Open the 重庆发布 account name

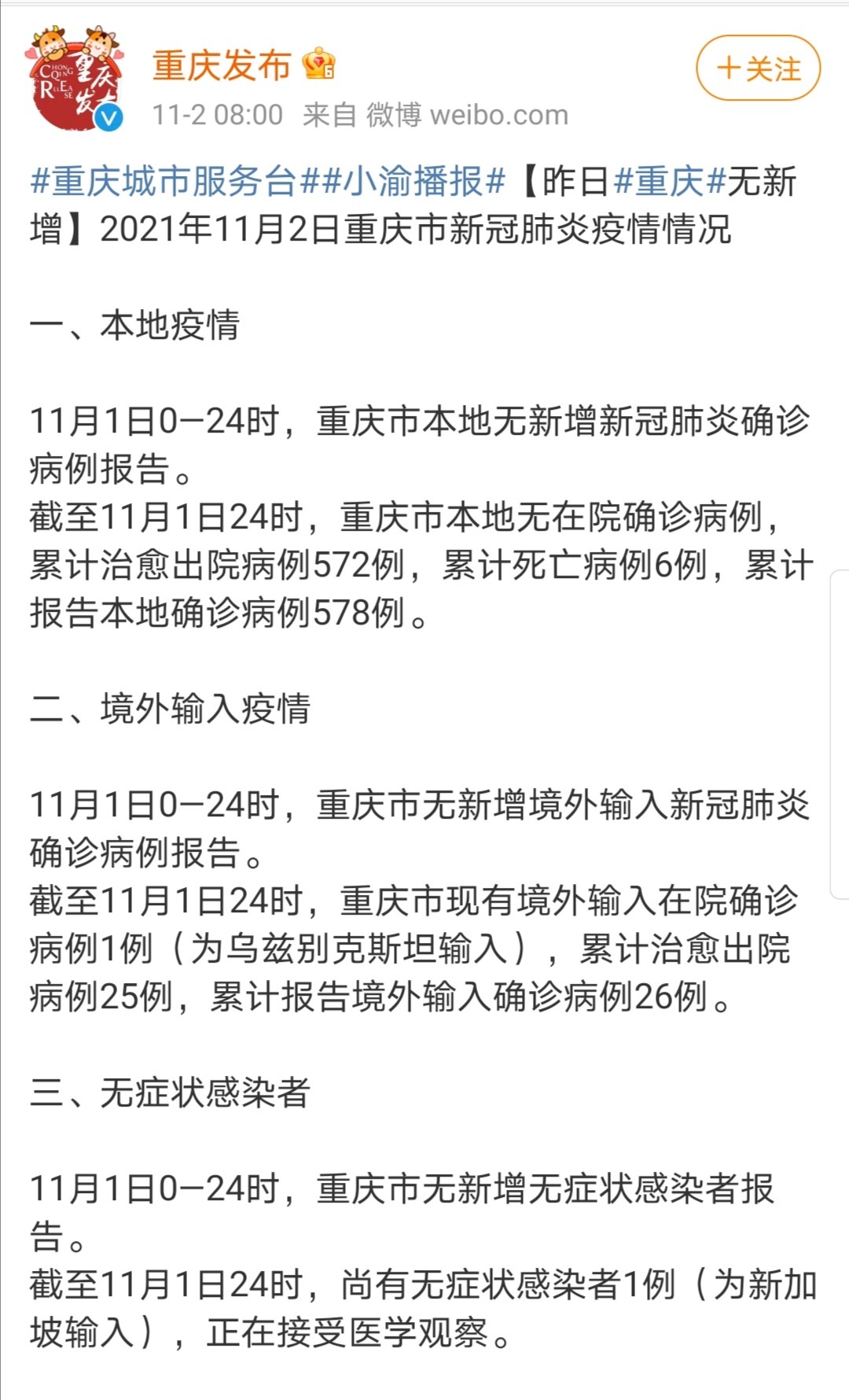[221, 65]
